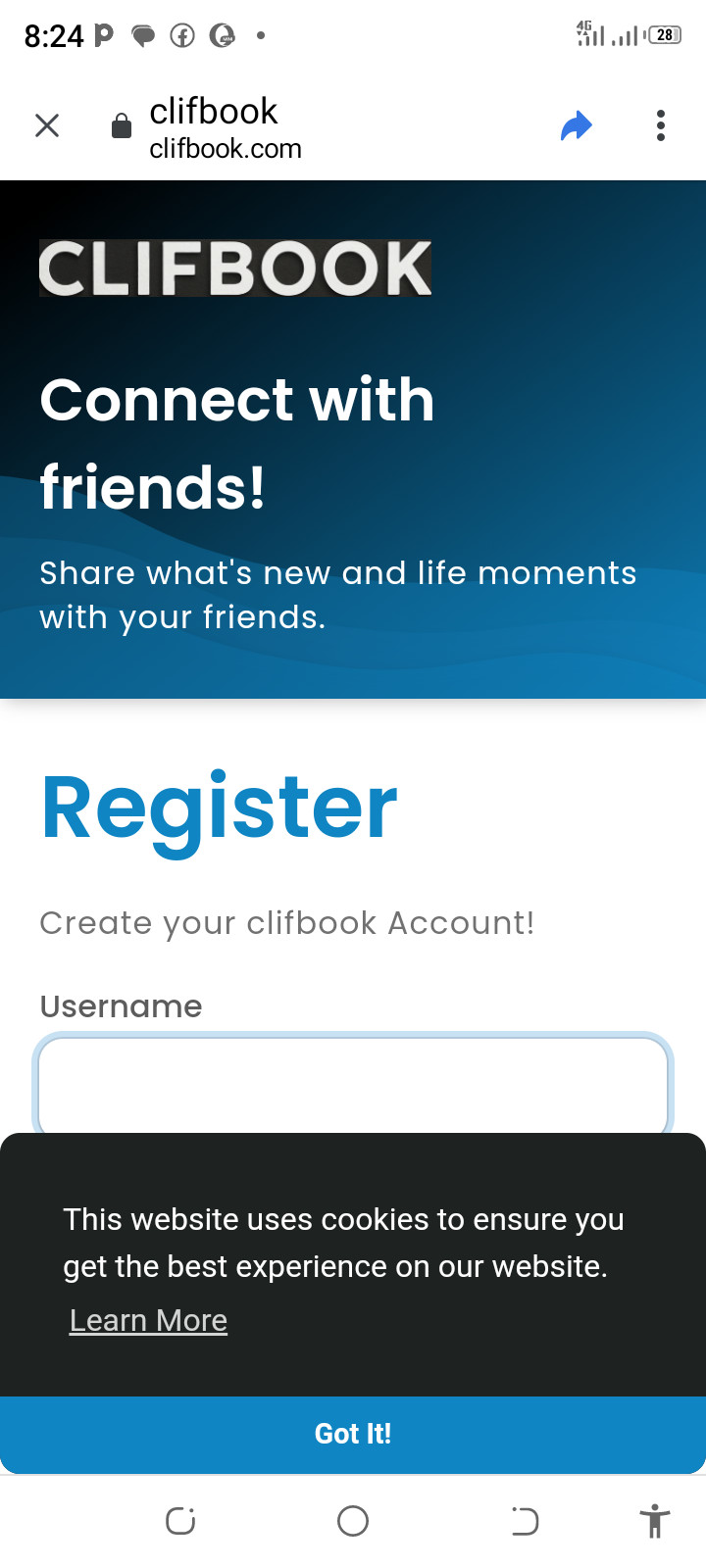The height and width of the screenshot is (1568, 706).
Task: Share the clifbook page
Action: (577, 125)
